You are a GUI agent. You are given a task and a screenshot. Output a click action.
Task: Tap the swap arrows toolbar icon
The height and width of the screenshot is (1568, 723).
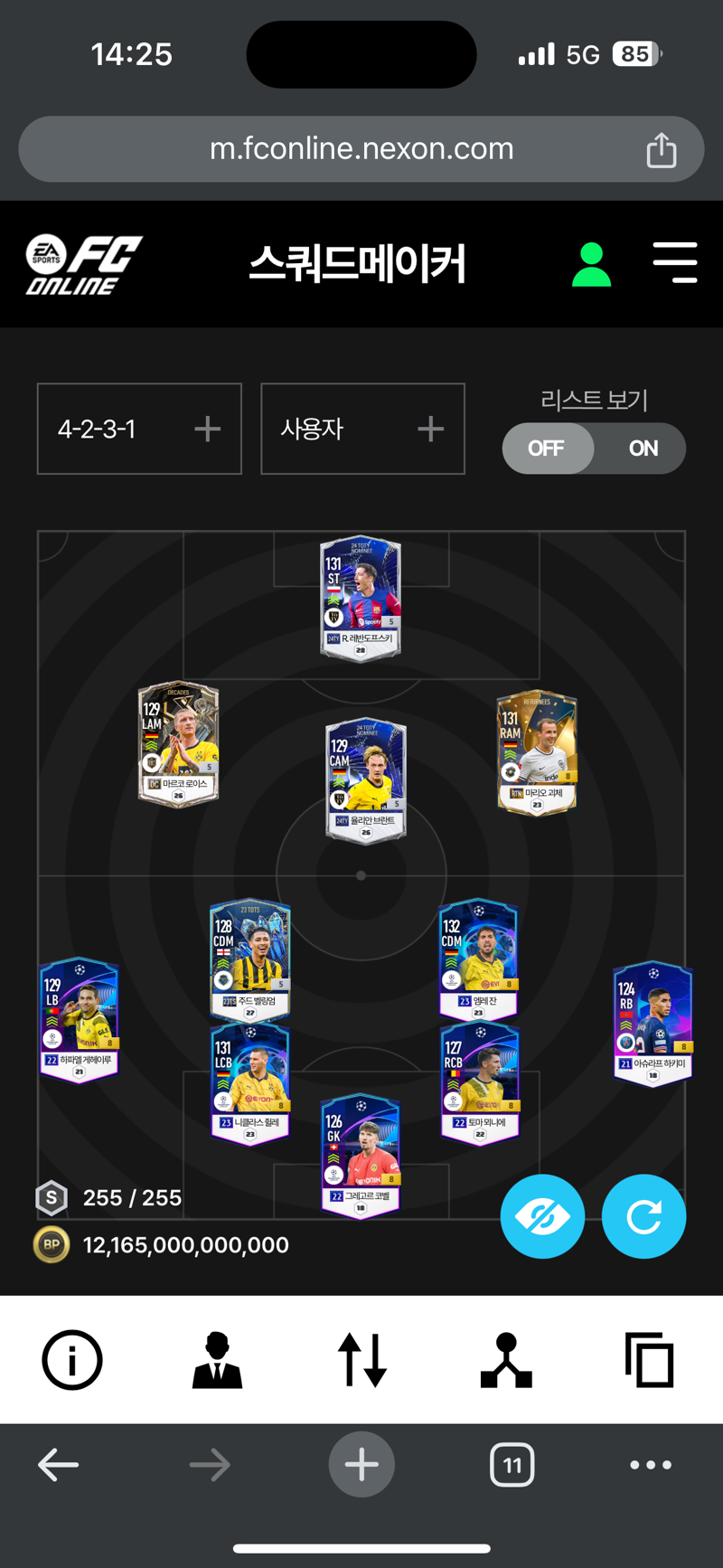[361, 1359]
